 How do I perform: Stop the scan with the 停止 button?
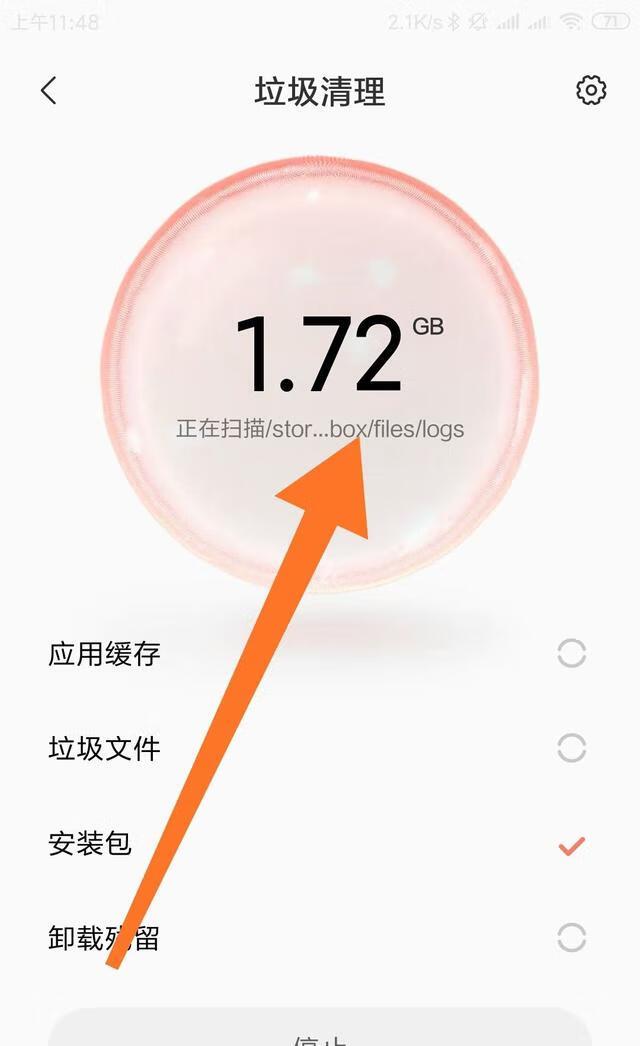pos(320,1030)
